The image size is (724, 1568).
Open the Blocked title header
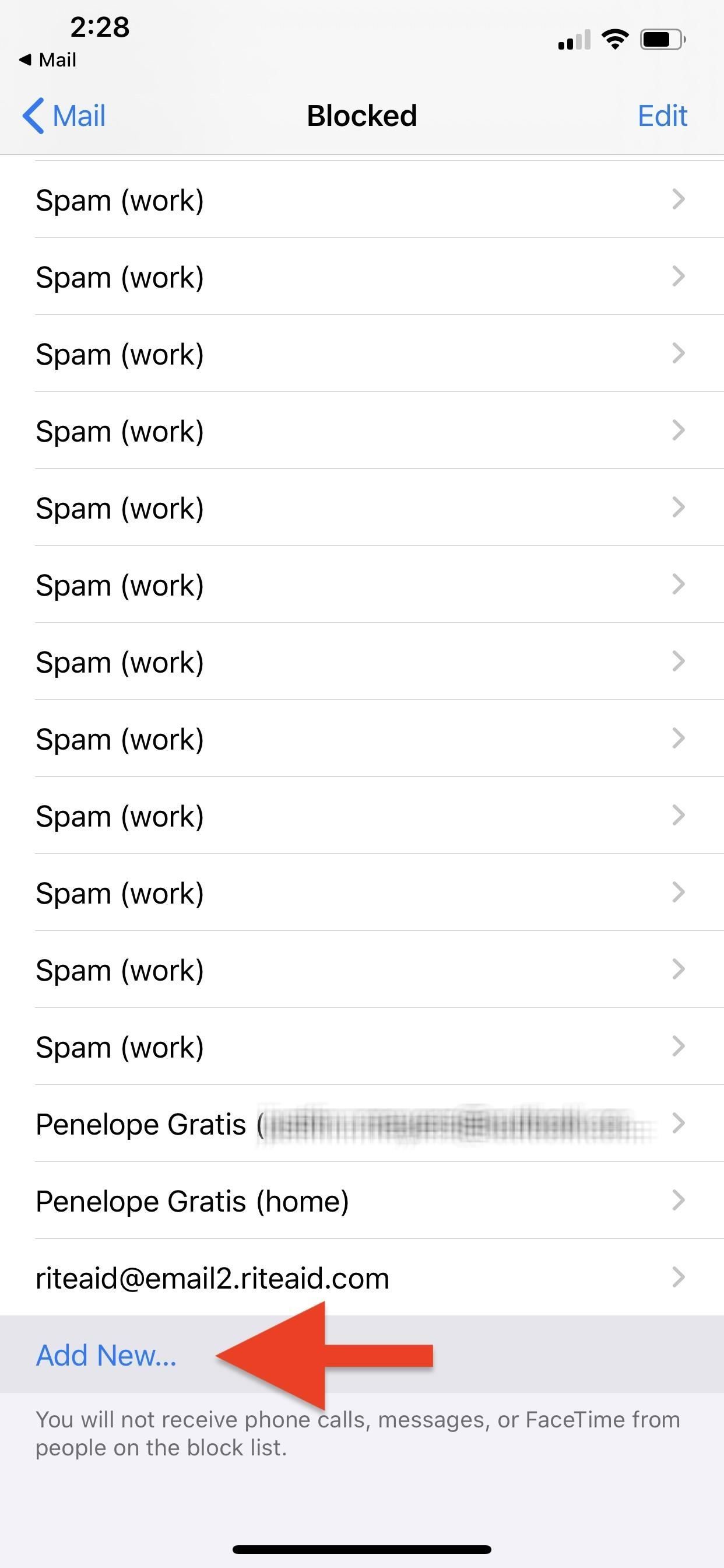[362, 115]
